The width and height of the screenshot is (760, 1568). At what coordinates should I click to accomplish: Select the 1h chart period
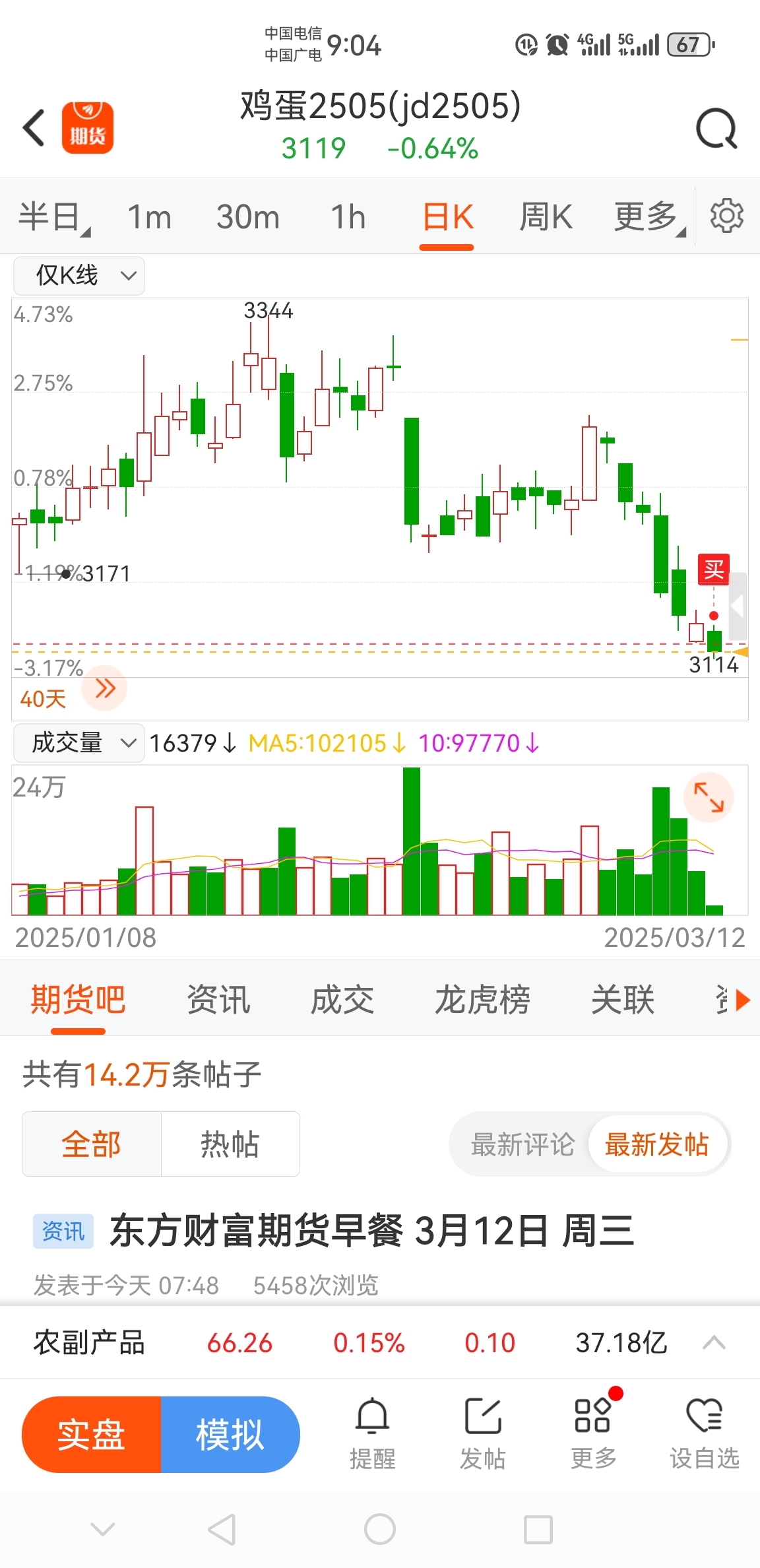(348, 217)
